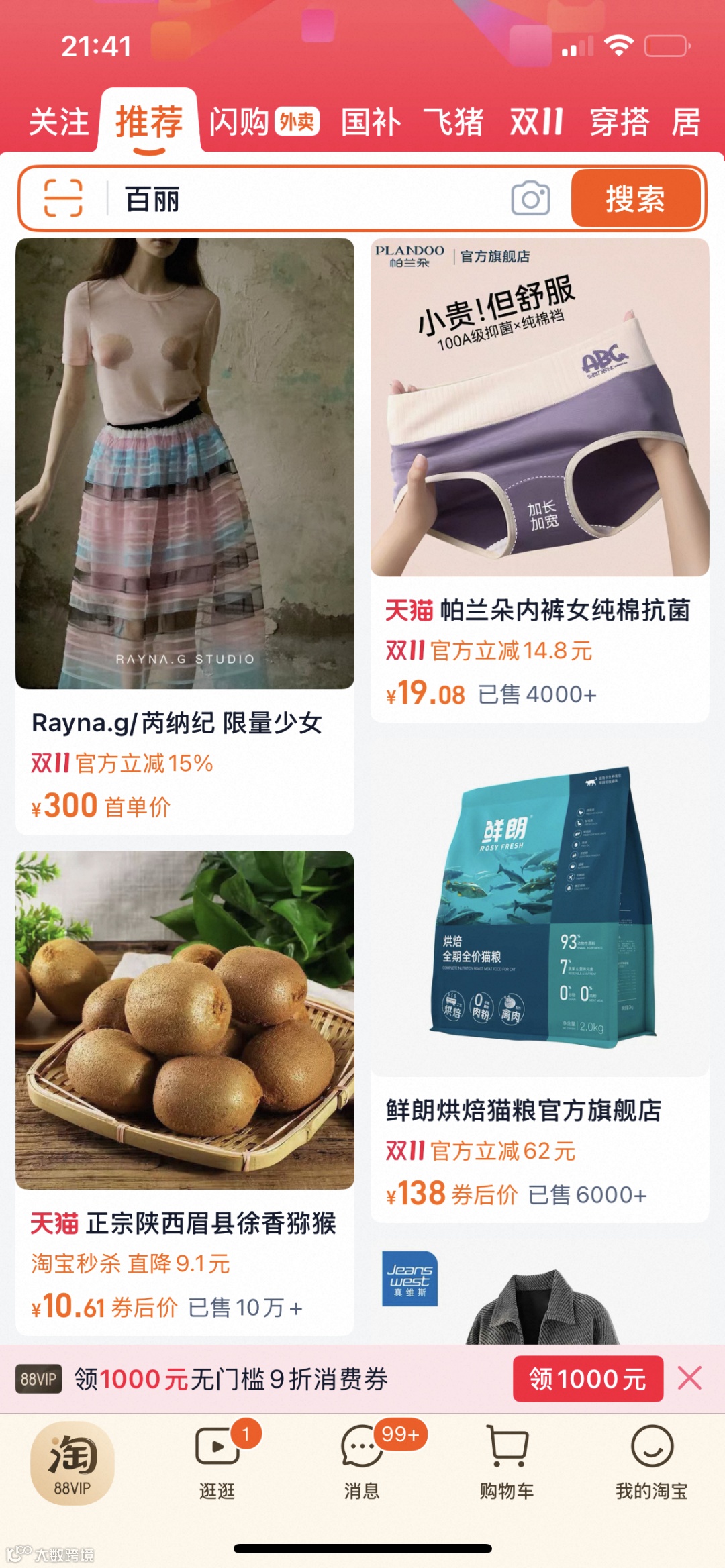
Task: Switch to the 国补 tab
Action: pyautogui.click(x=371, y=122)
